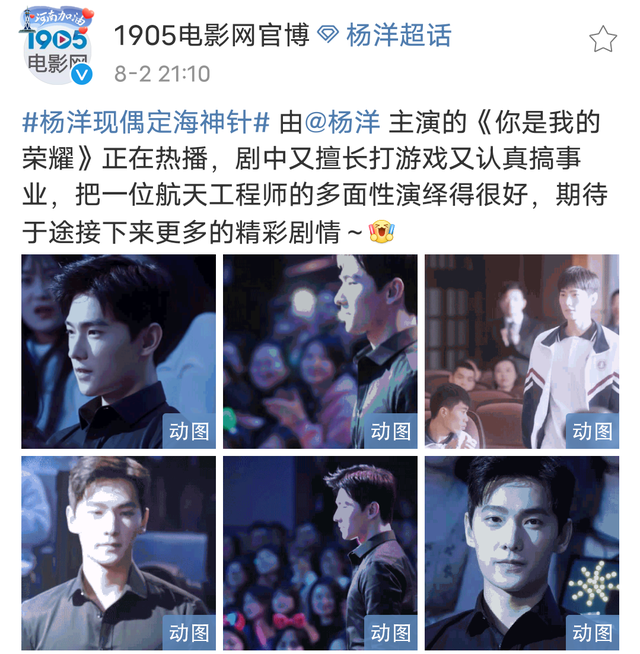640x654 pixels.
Task: Open the GIF with the snowflake light
Action: click(x=521, y=553)
